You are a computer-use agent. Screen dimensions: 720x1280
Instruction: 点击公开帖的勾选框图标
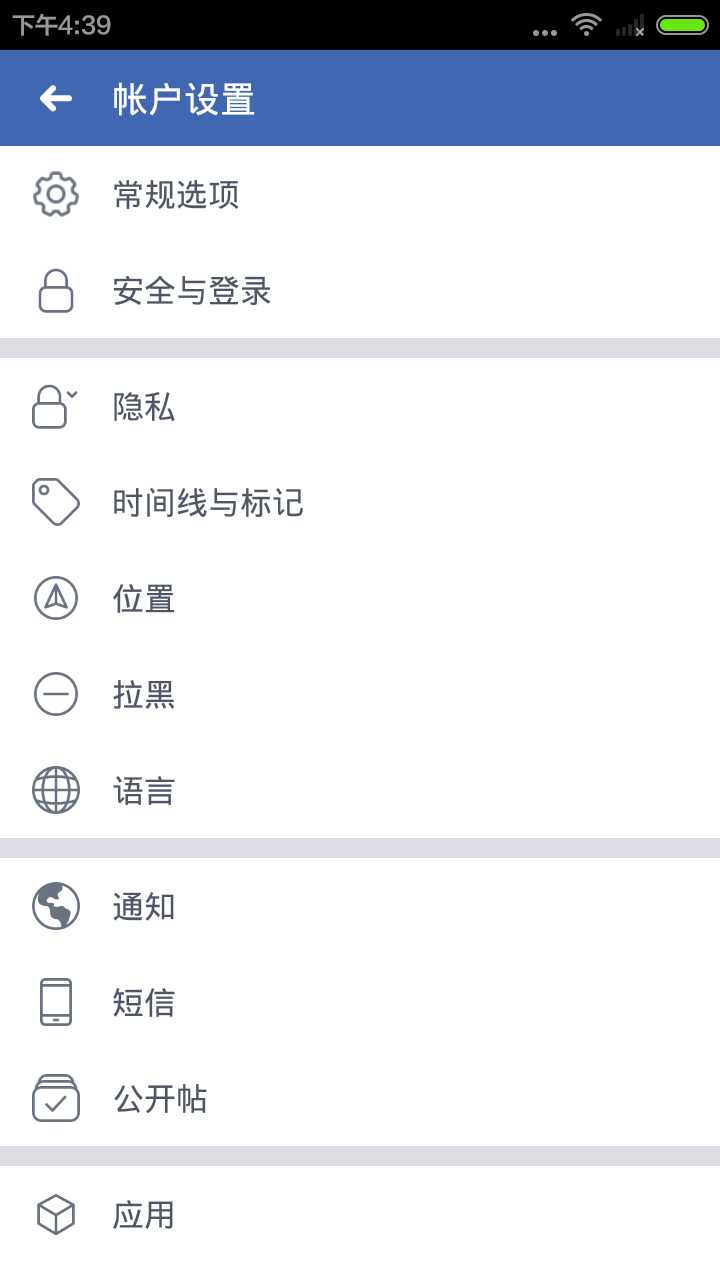point(55,1098)
